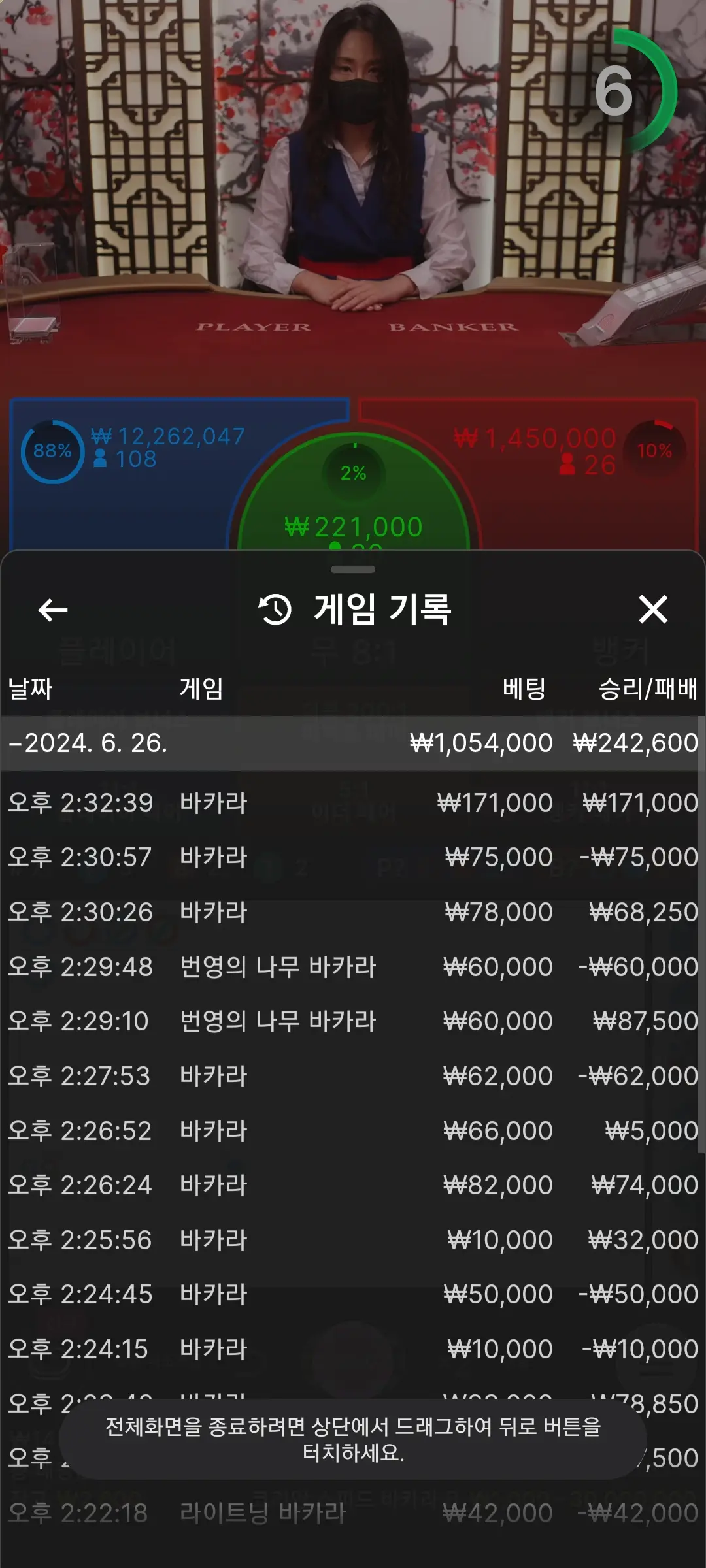This screenshot has width=706, height=1568.
Task: View the 오후 2:27:53 바카라 round details
Action: (353, 1075)
